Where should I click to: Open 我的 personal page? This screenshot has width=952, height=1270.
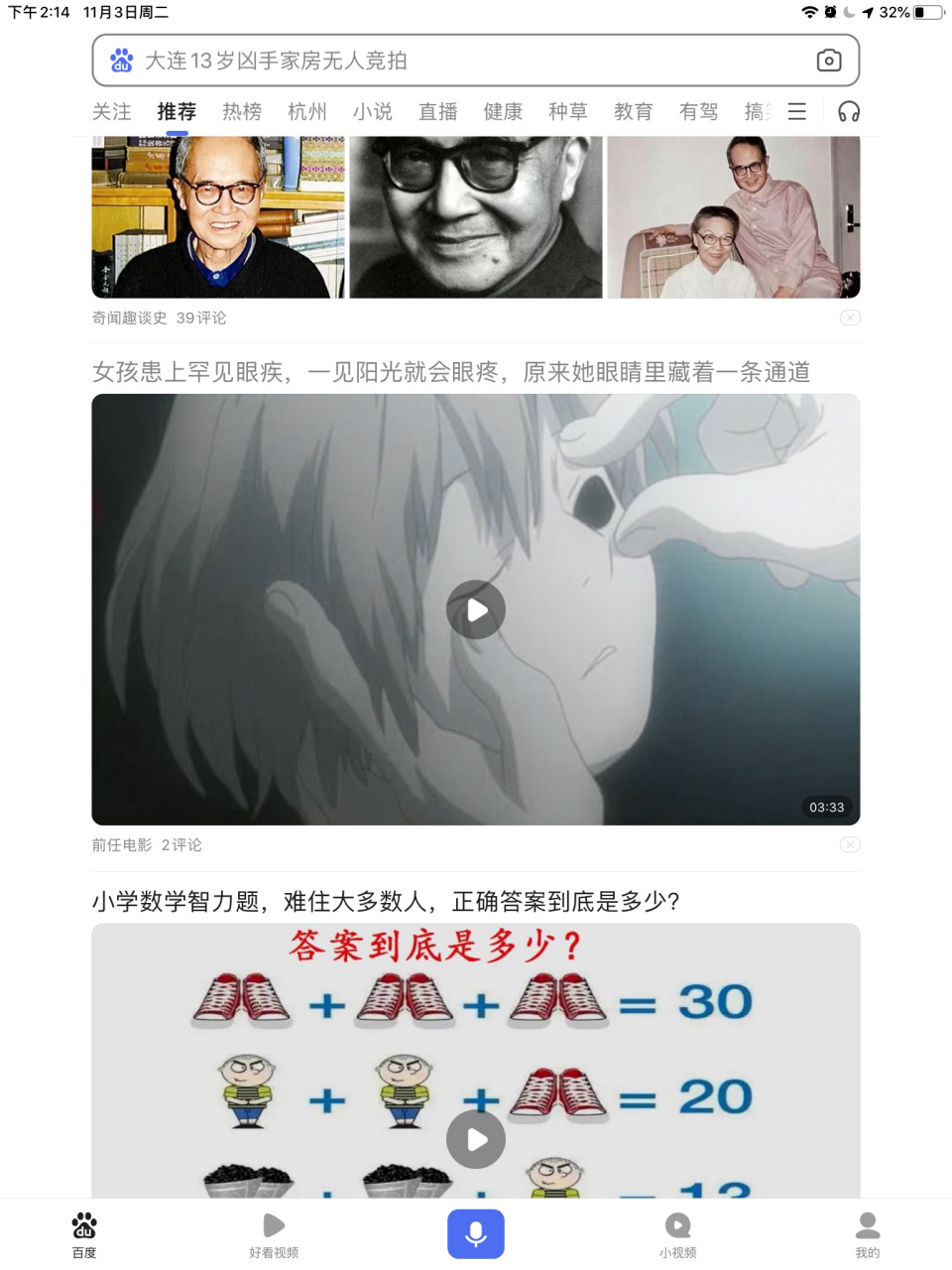(x=868, y=1233)
